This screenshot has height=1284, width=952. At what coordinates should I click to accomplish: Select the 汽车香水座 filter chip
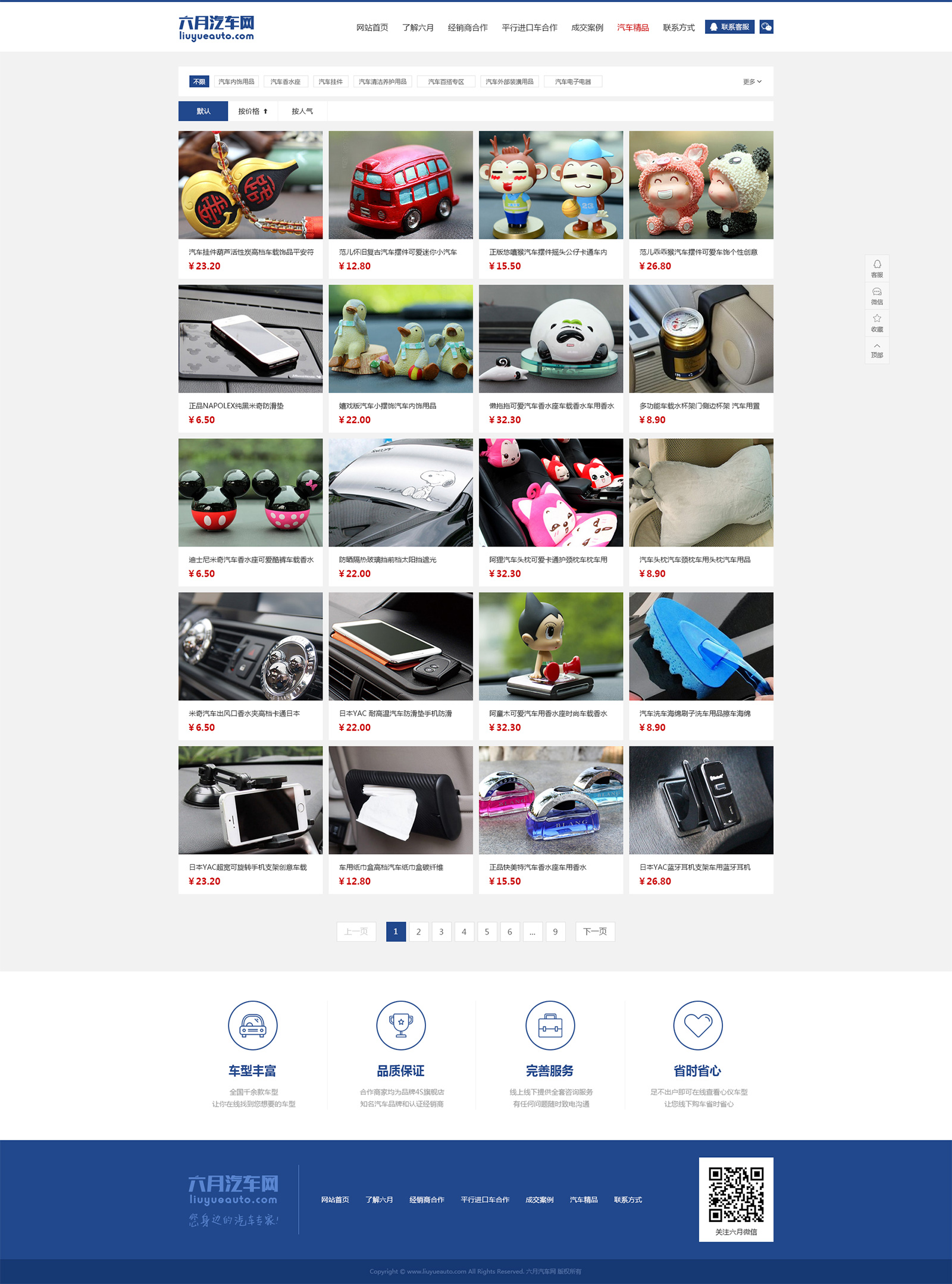tap(286, 82)
